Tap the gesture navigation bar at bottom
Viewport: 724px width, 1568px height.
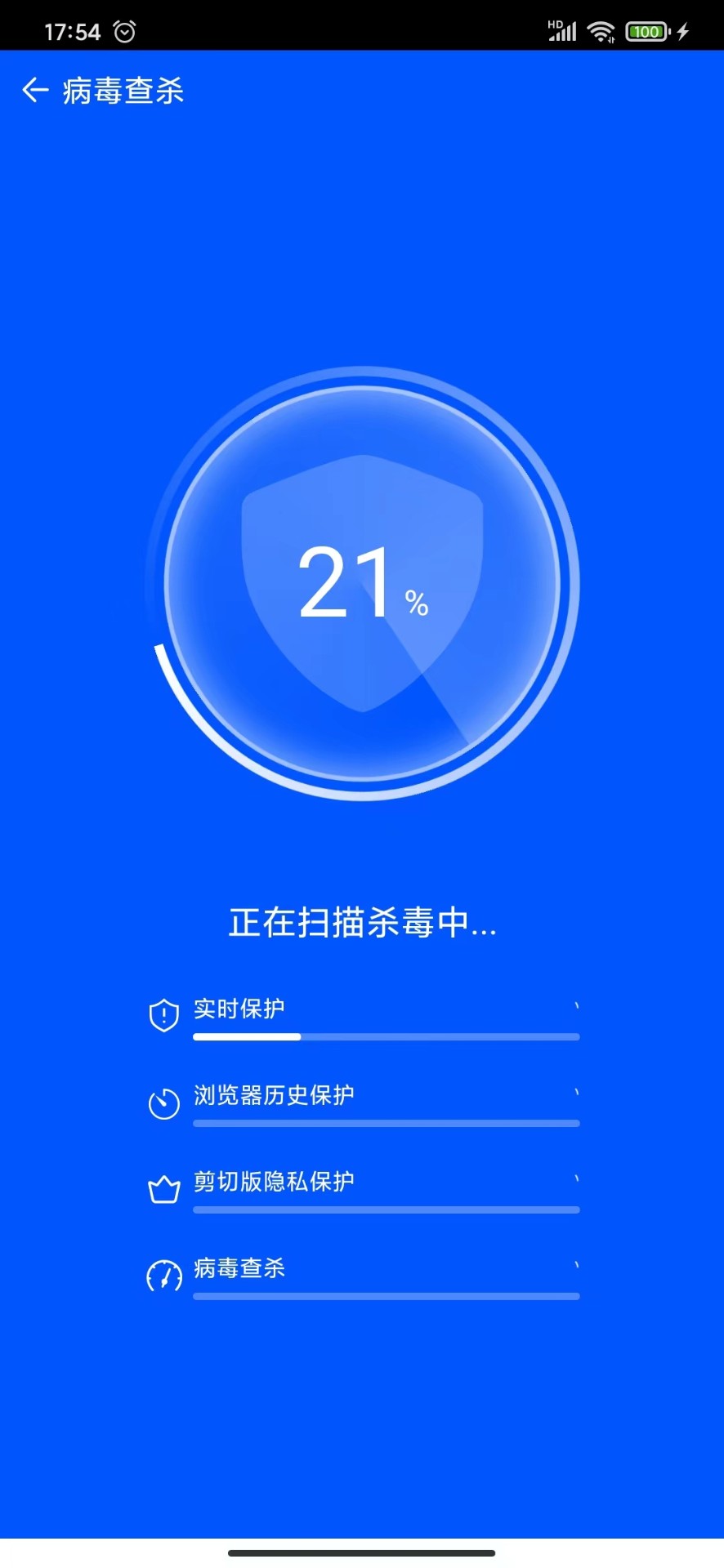click(x=362, y=1552)
